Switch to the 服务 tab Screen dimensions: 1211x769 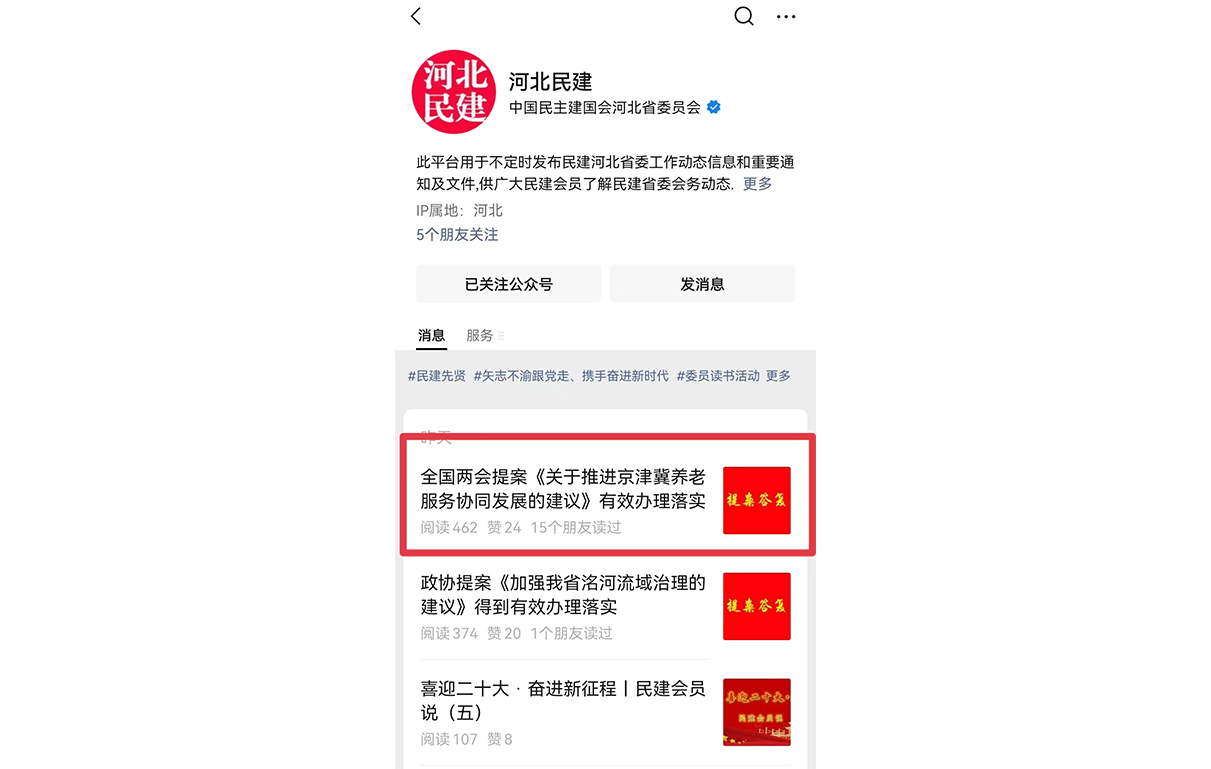point(481,336)
